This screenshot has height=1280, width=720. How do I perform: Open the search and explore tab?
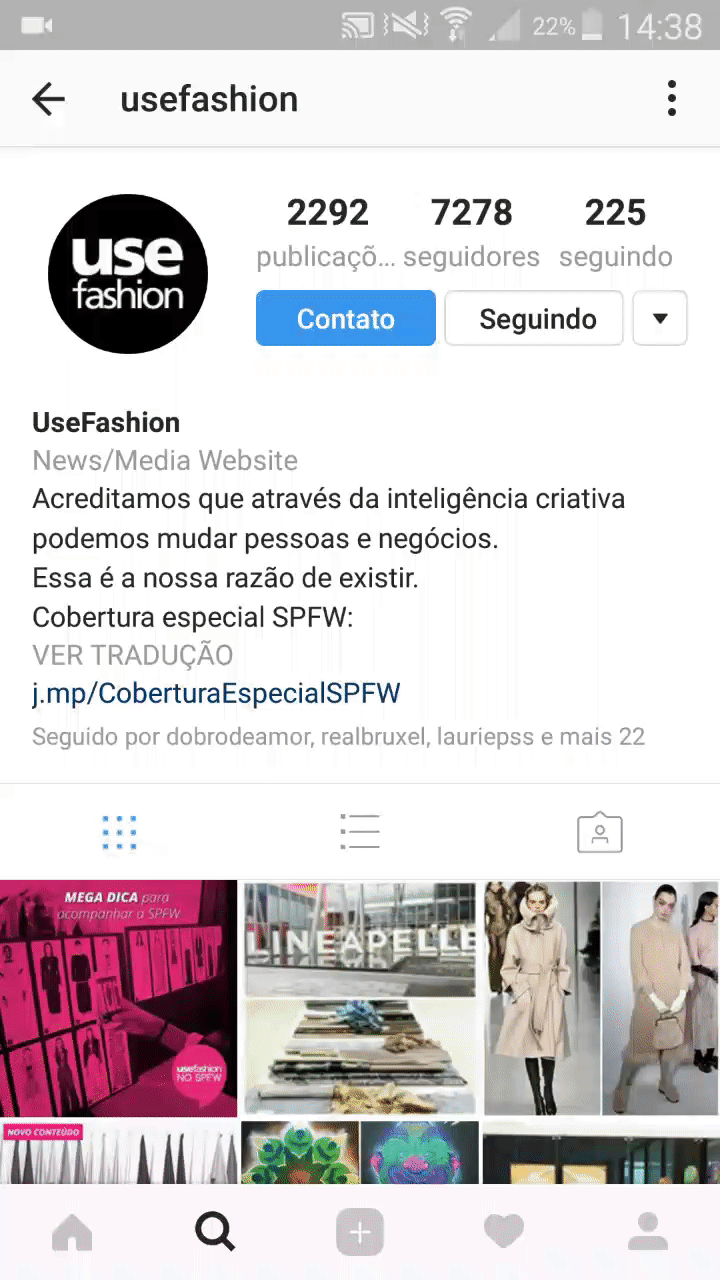click(215, 1232)
